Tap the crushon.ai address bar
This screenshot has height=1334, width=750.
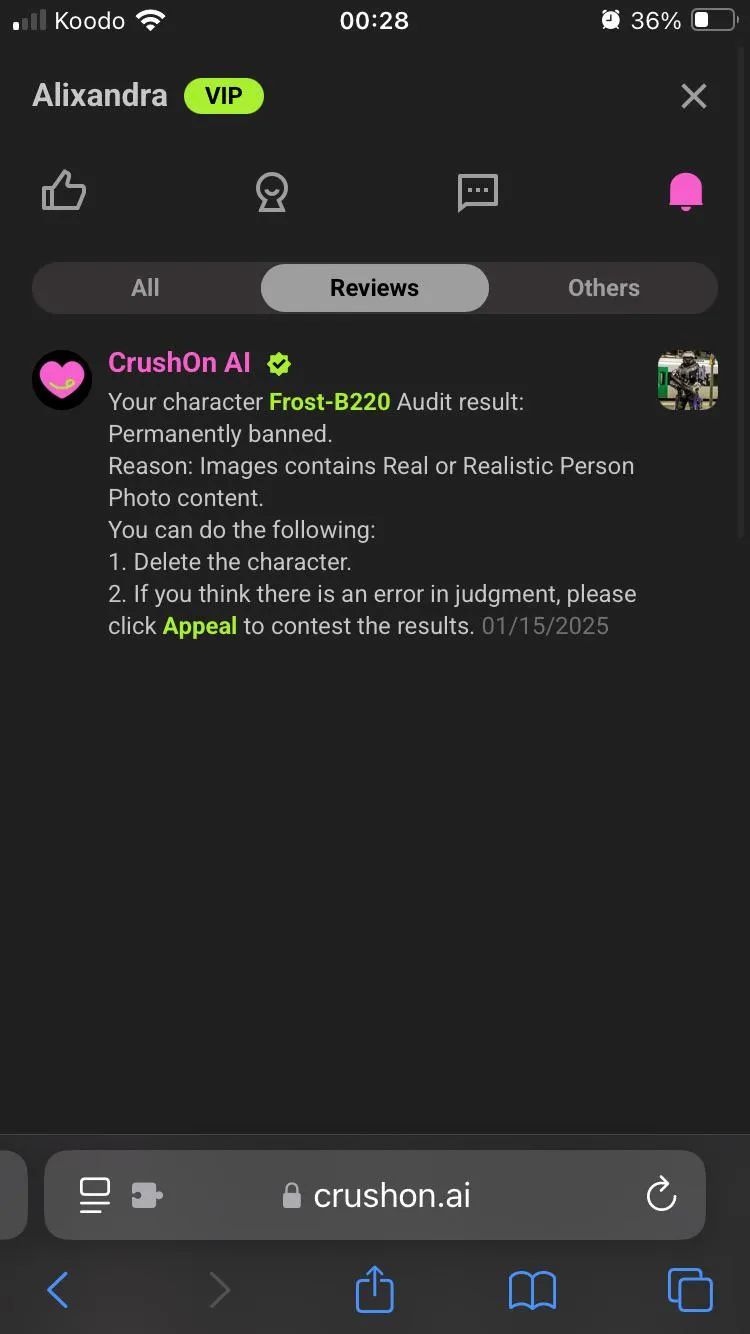coord(390,1195)
